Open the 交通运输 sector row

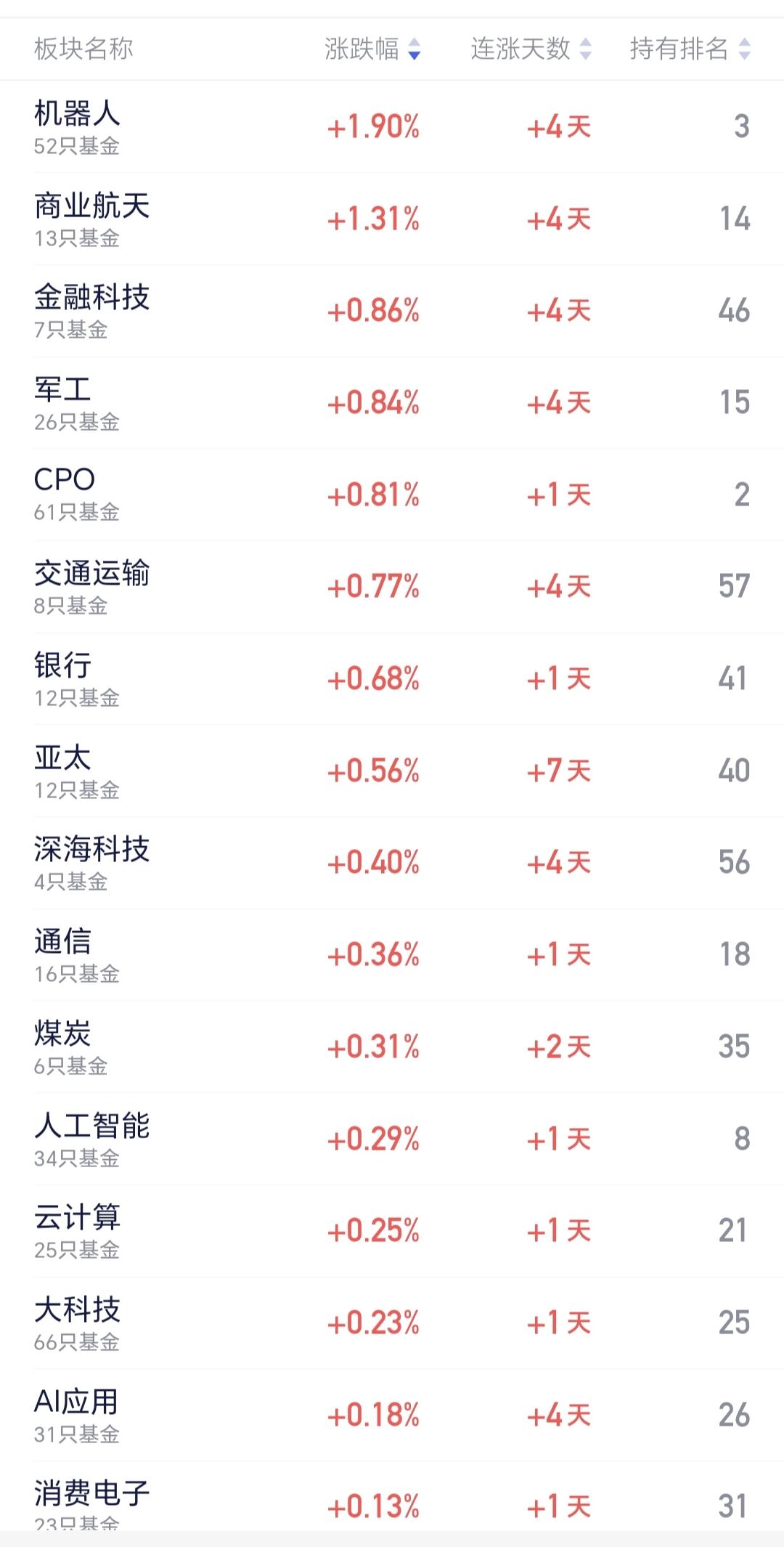(x=392, y=587)
